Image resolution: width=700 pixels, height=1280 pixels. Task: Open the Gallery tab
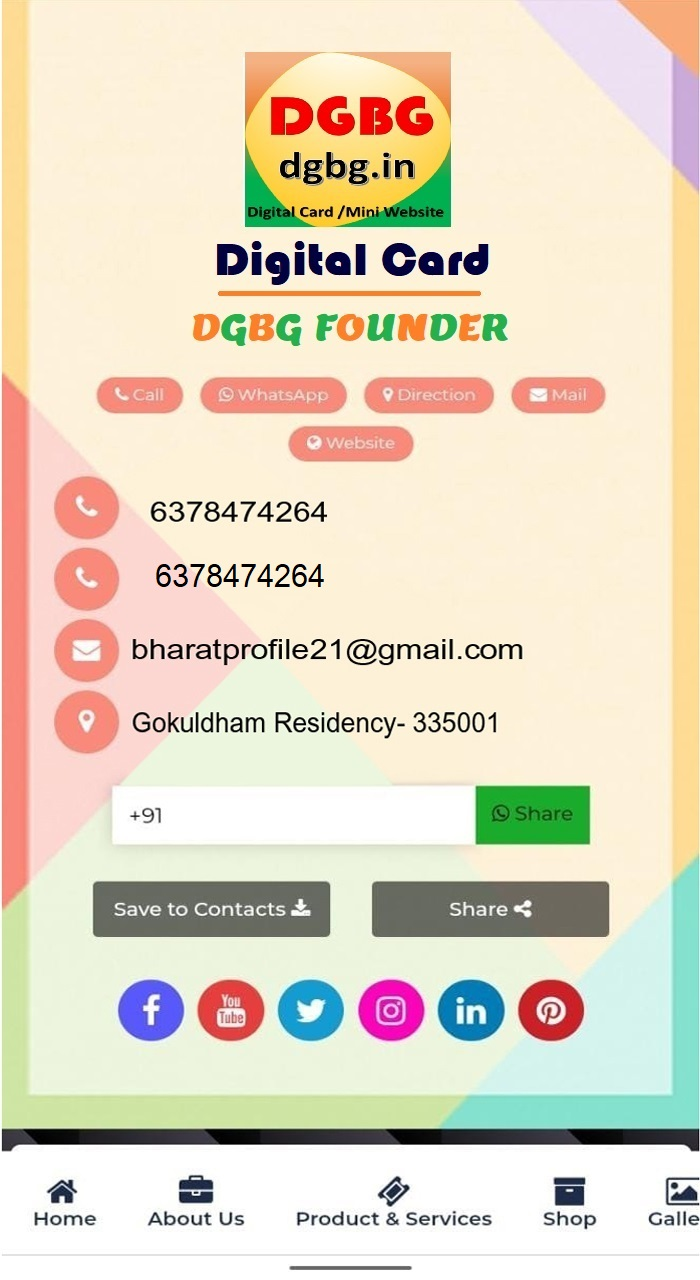tap(676, 1203)
